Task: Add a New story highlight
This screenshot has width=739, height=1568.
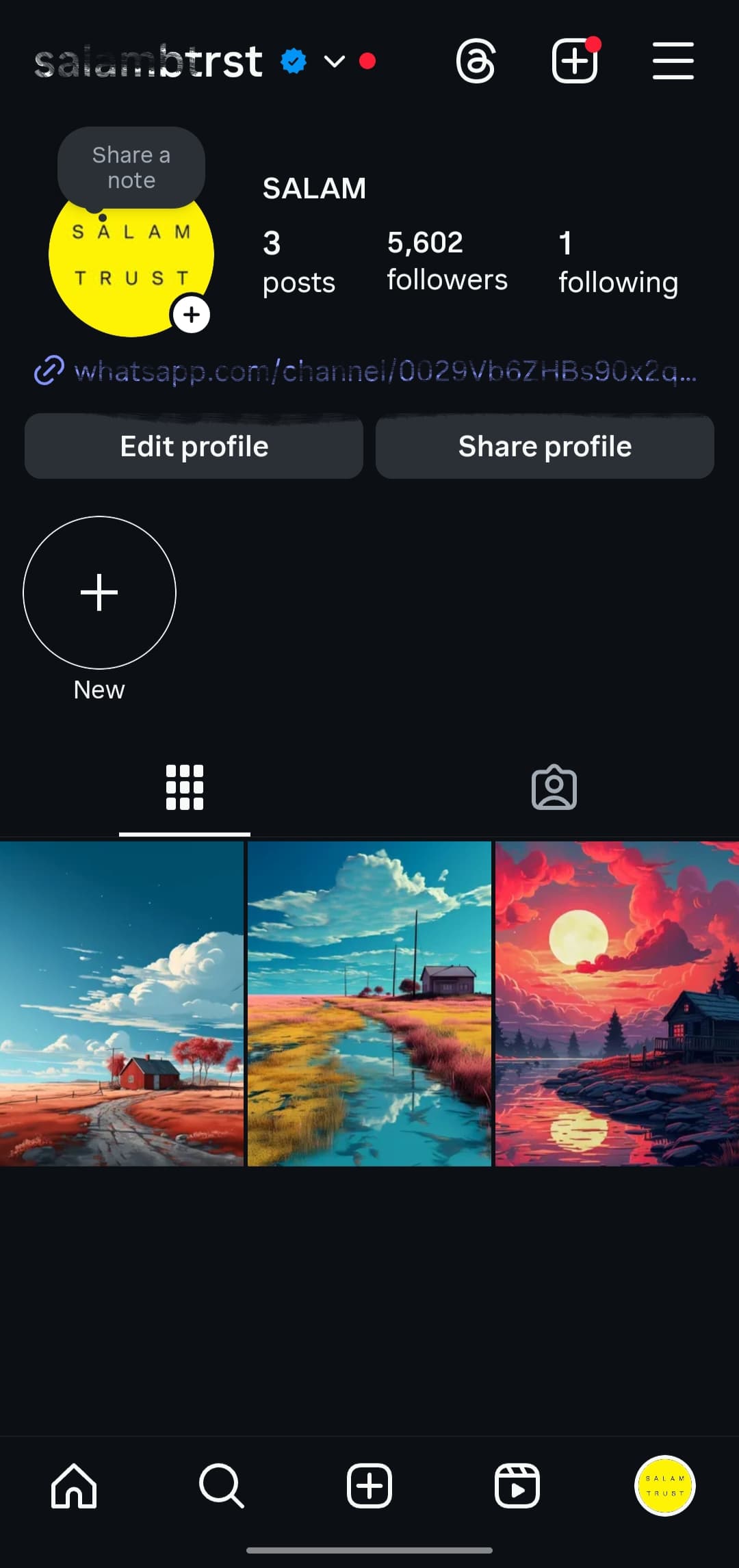Action: click(100, 592)
